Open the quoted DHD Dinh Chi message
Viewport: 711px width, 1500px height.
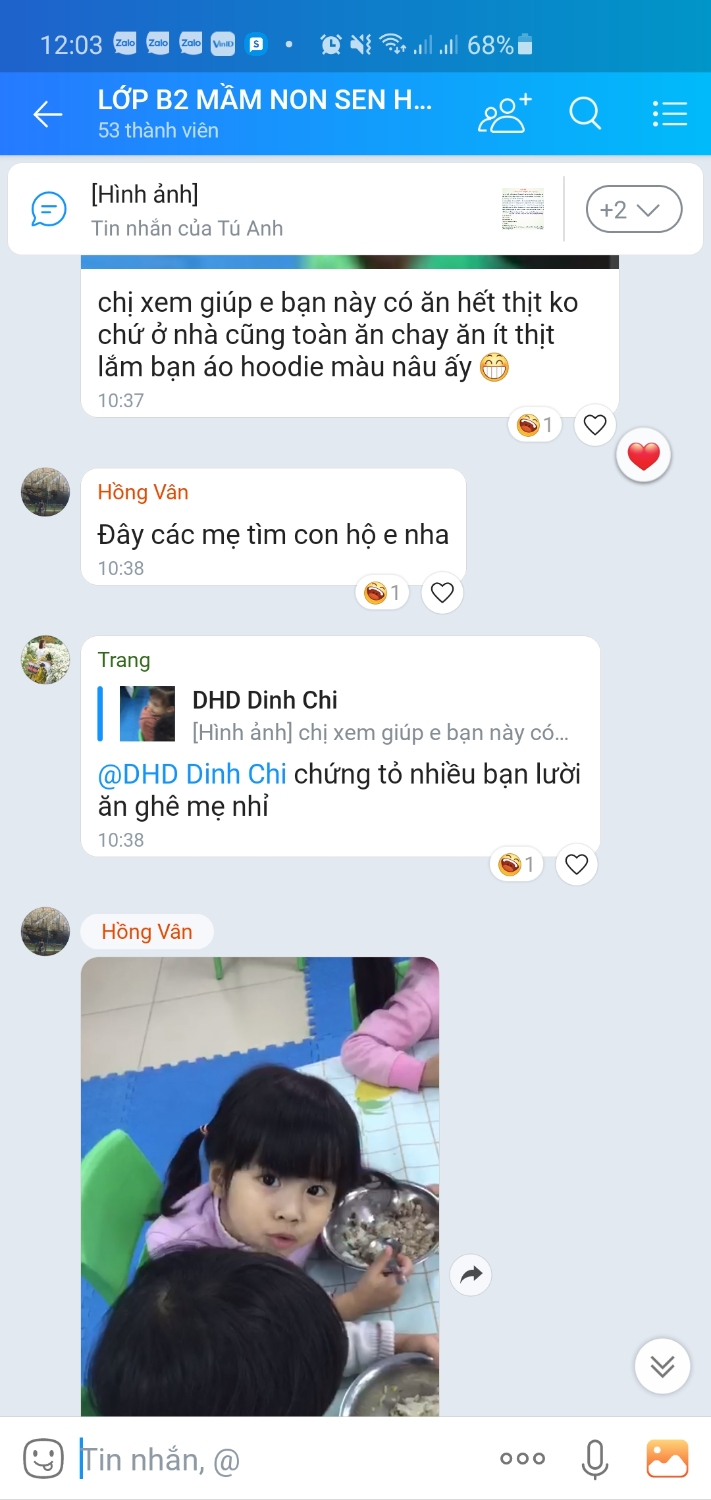[340, 715]
